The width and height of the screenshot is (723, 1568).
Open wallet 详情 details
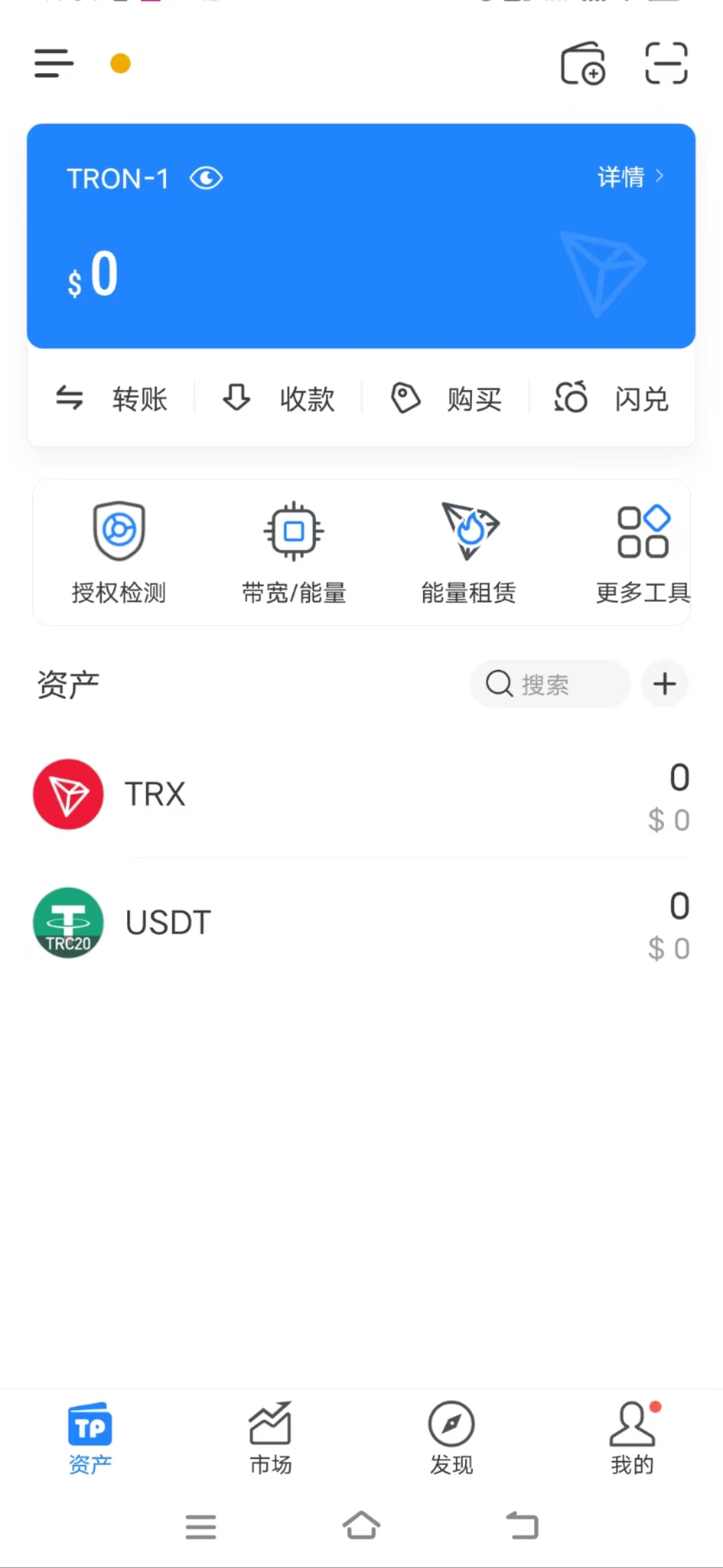pyautogui.click(x=629, y=177)
